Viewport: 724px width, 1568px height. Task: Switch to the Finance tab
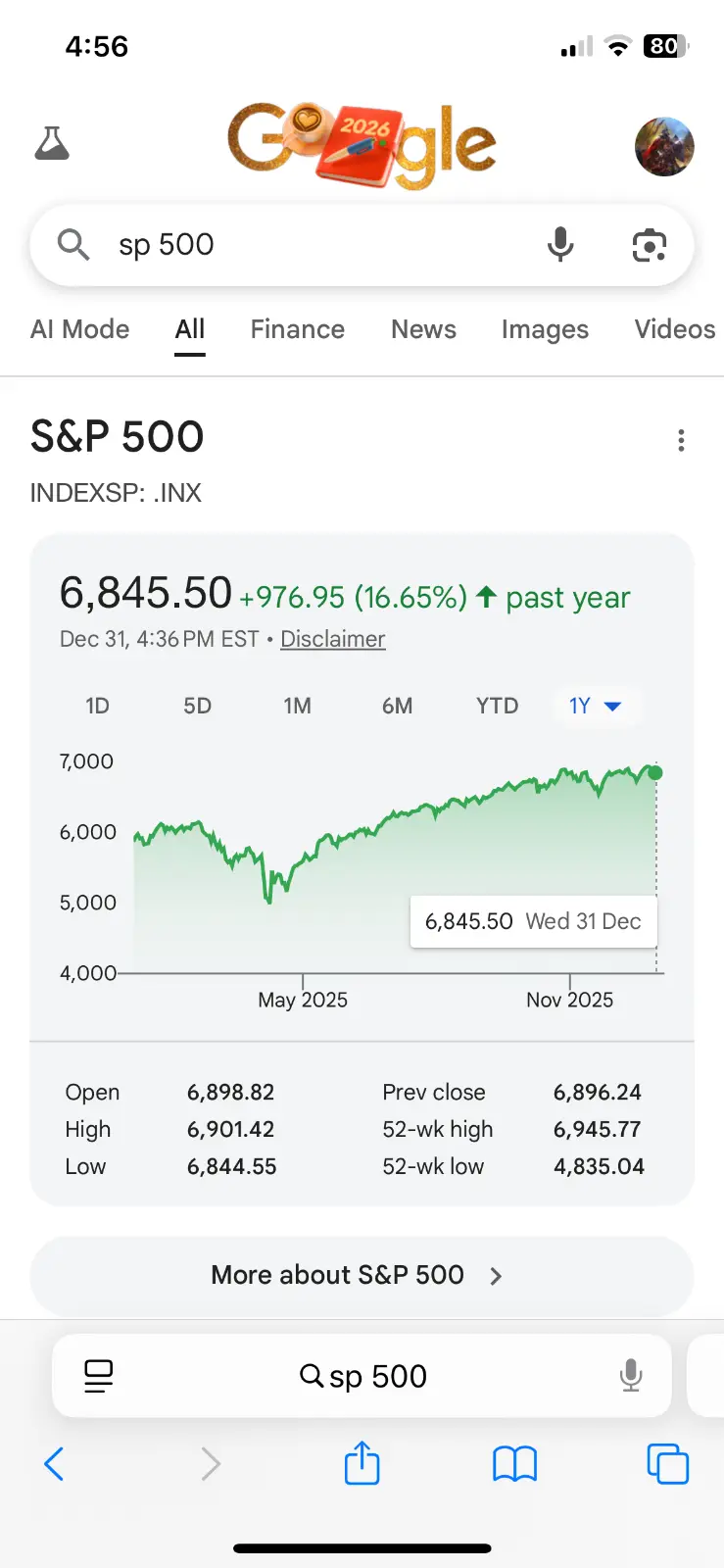(x=297, y=329)
